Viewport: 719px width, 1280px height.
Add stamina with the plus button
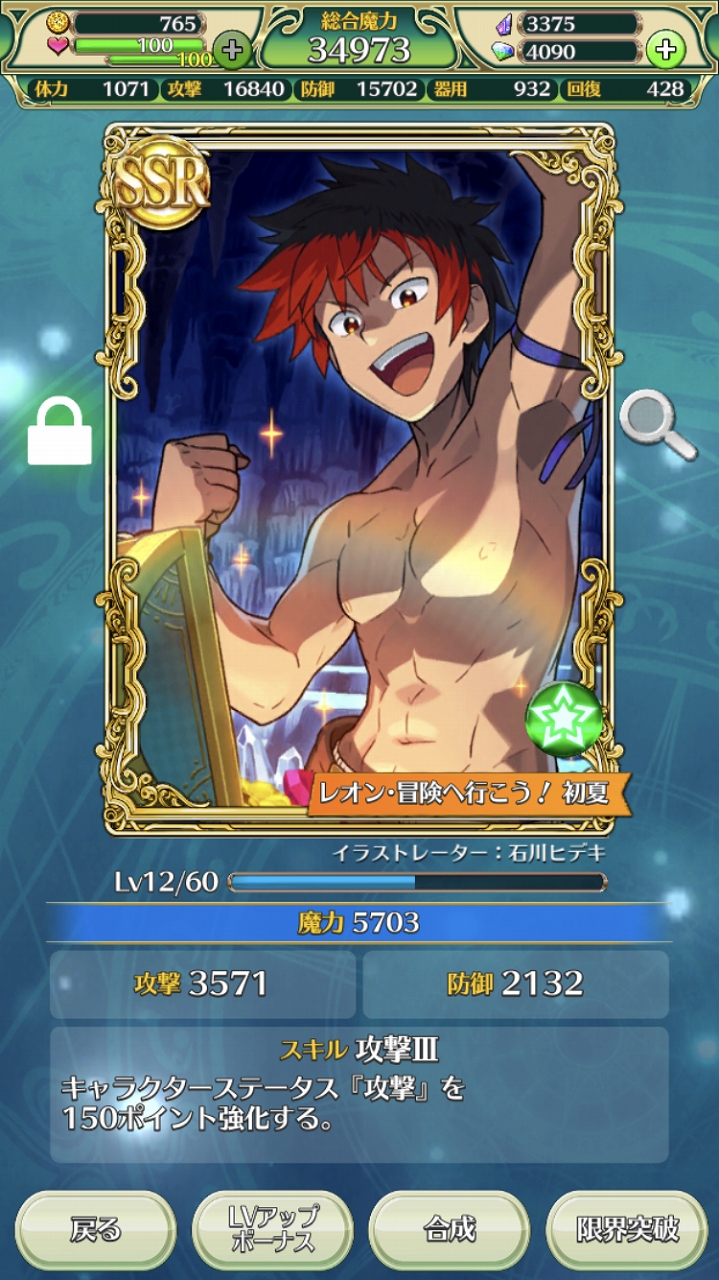pos(232,47)
